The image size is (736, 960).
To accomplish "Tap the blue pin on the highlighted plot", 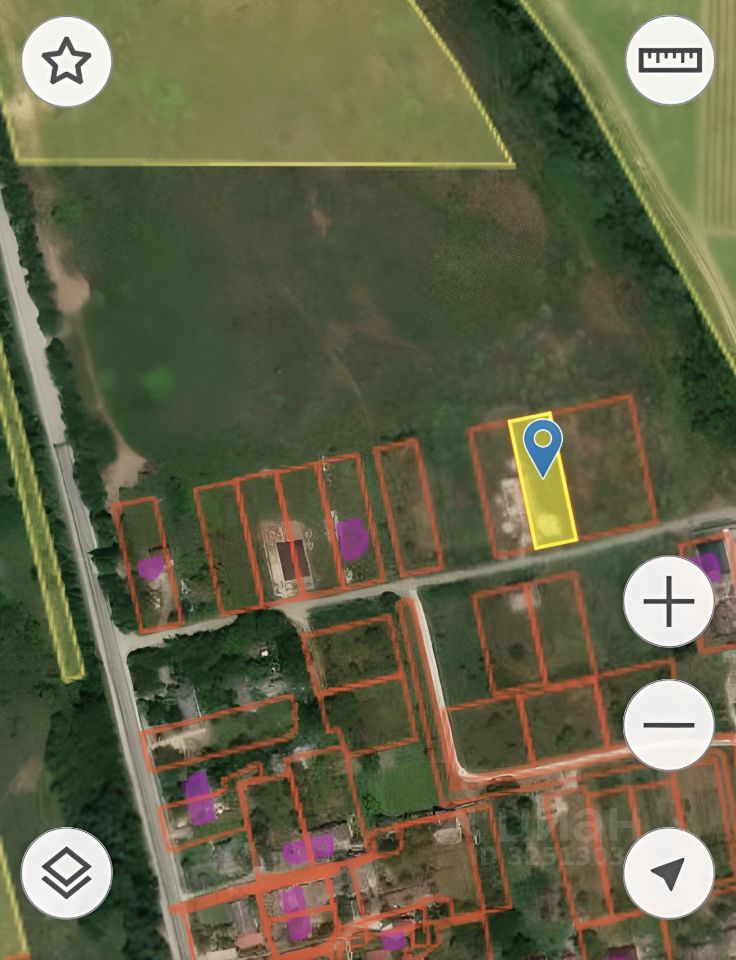I will coord(543,444).
